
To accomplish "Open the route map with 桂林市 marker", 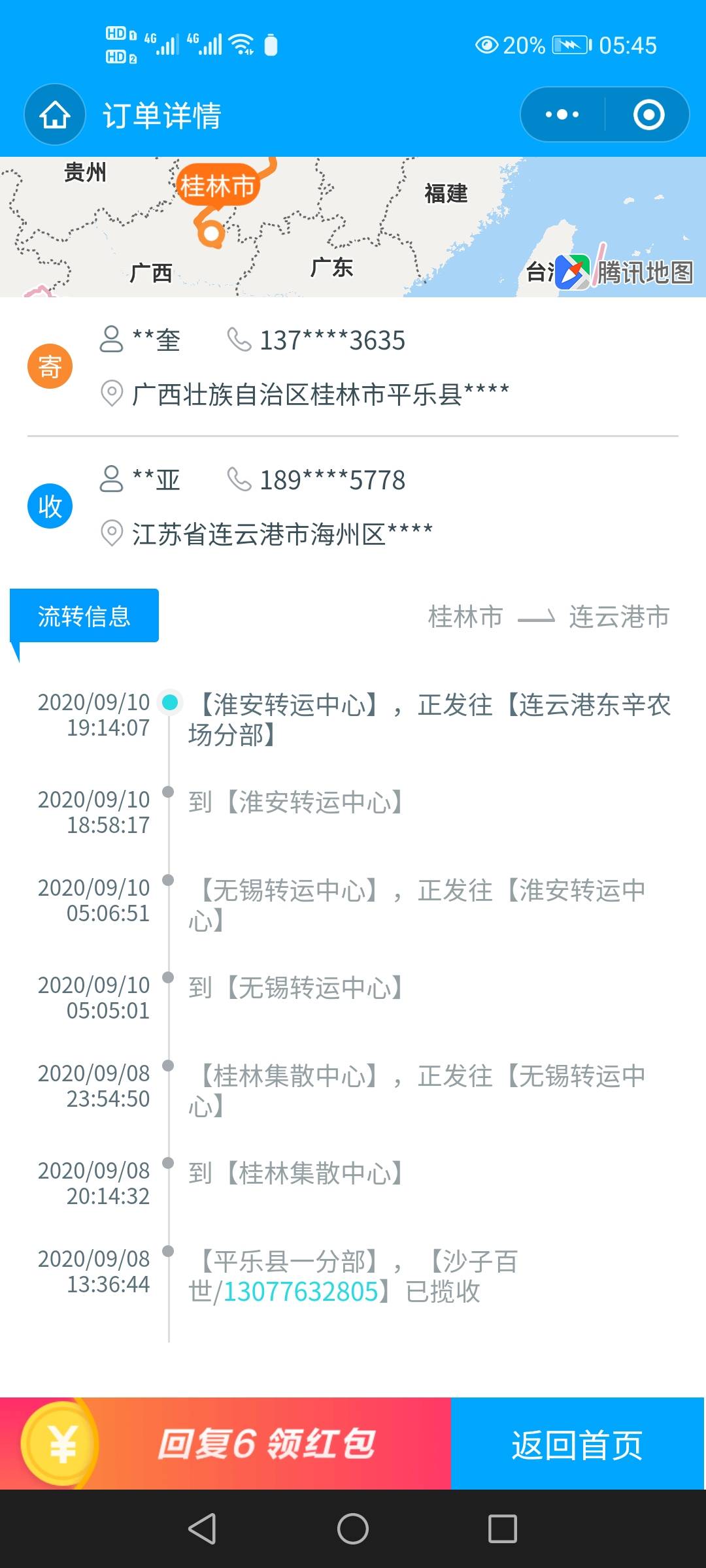I will 353,227.
